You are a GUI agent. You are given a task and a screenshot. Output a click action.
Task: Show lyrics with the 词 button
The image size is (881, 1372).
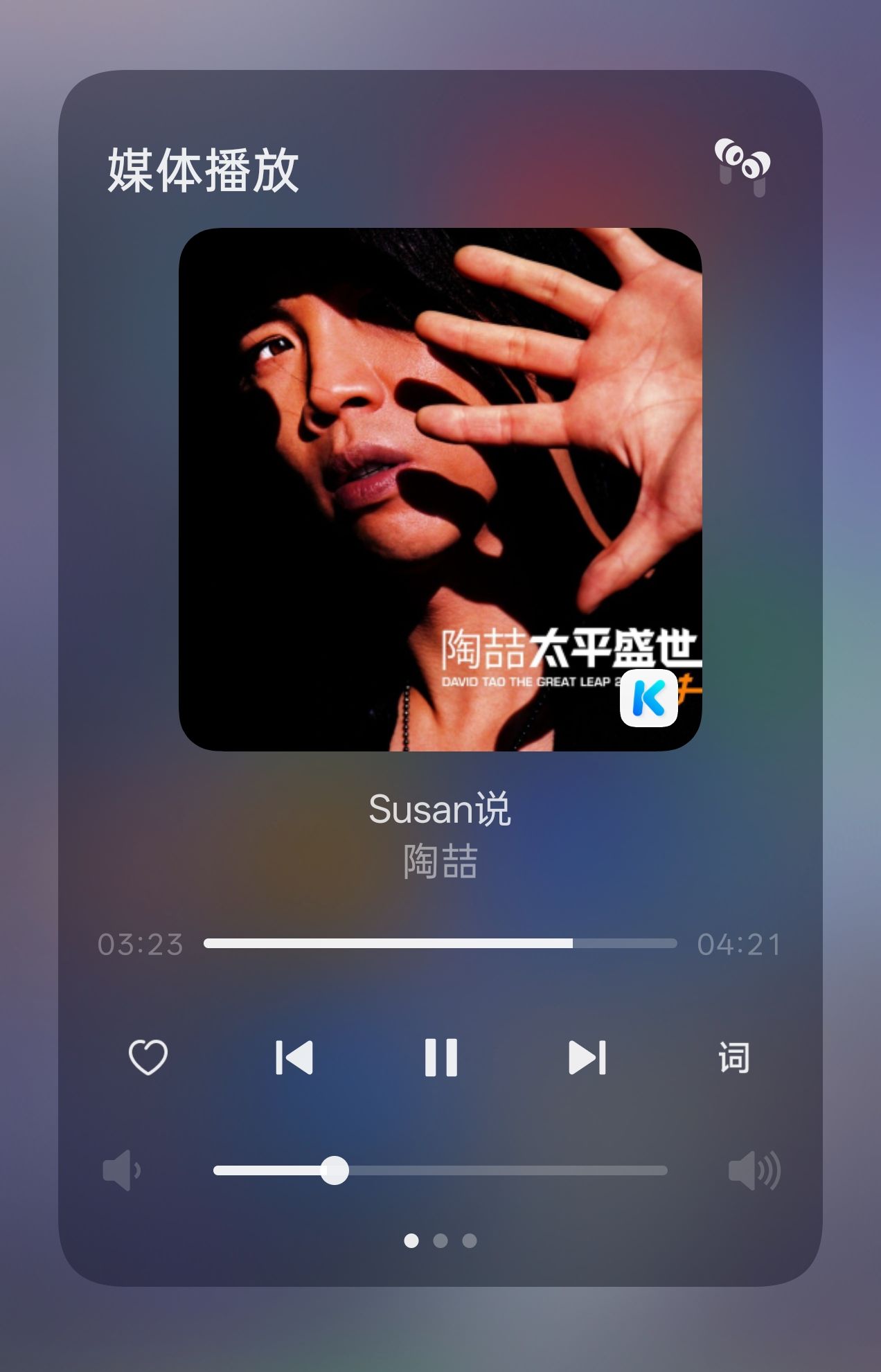point(733,1058)
